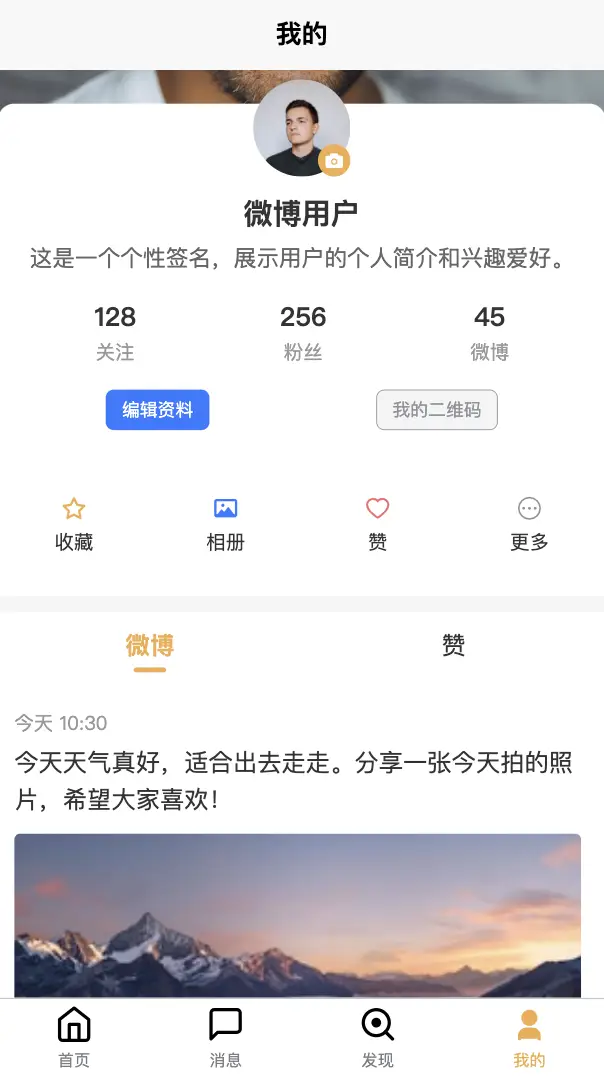604x1076 pixels.
Task: Open 收藏 favorites
Action: point(74,524)
